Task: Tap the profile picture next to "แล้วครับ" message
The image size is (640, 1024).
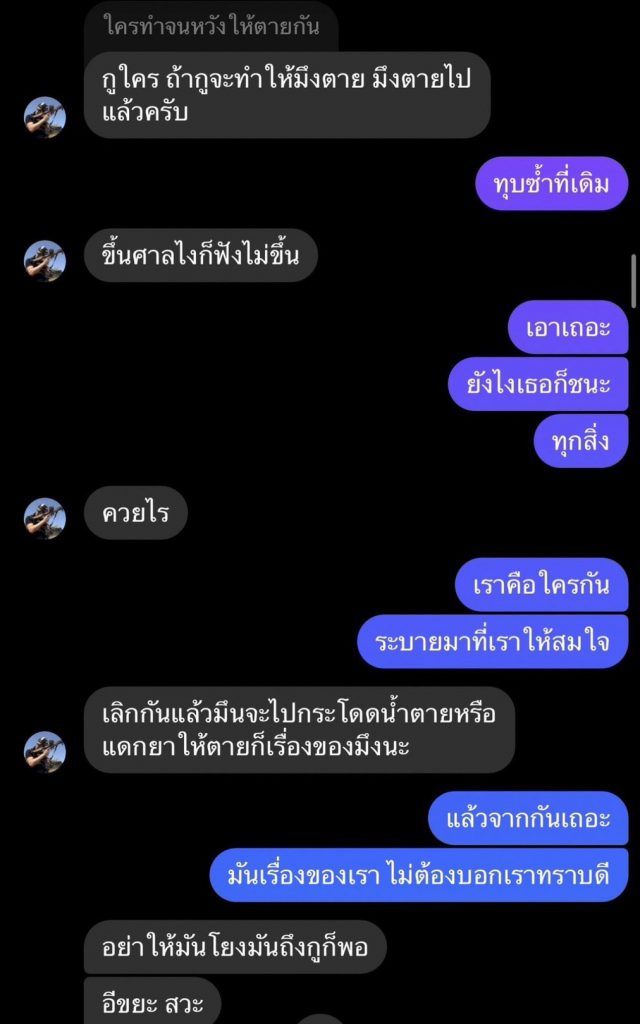Action: (x=45, y=117)
